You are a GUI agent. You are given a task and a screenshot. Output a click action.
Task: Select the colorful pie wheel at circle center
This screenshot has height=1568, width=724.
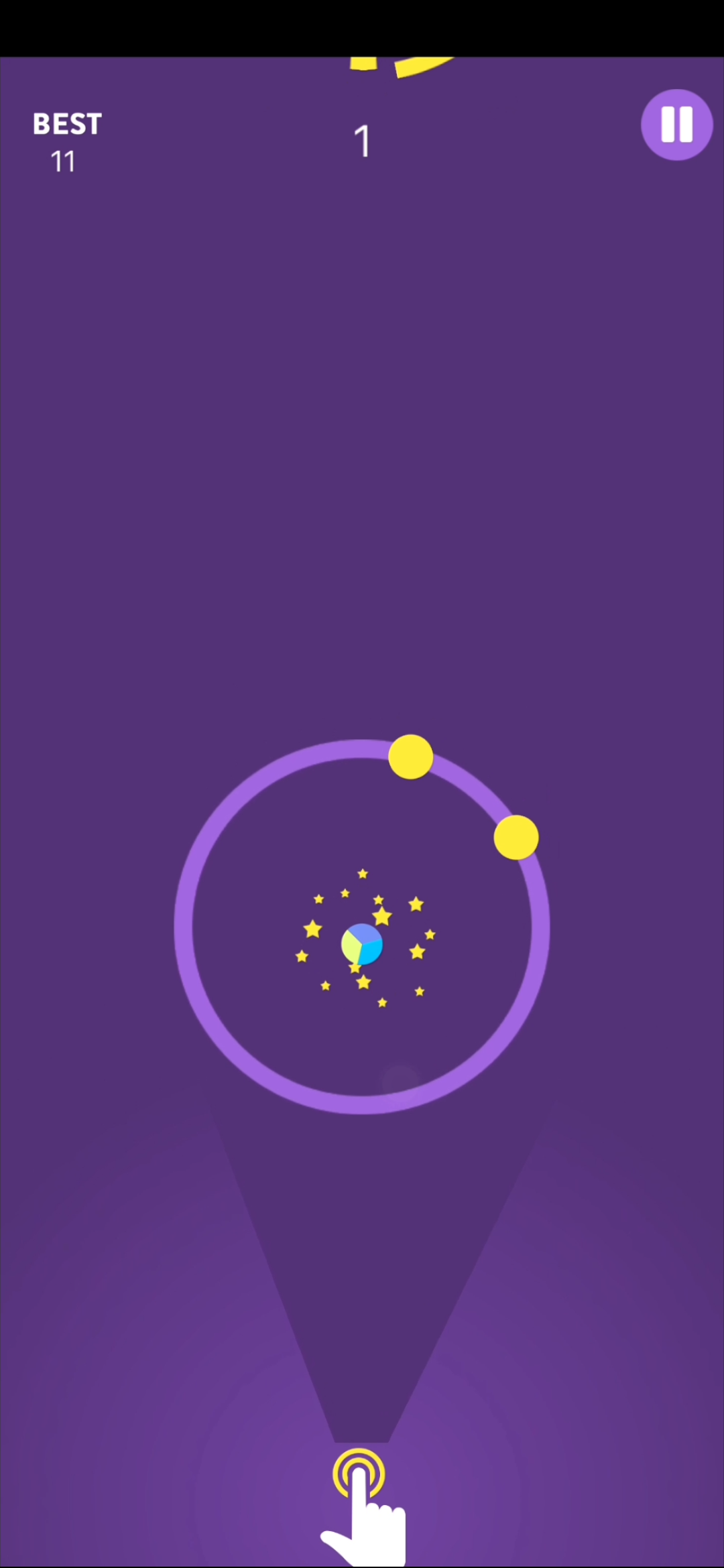pyautogui.click(x=362, y=943)
